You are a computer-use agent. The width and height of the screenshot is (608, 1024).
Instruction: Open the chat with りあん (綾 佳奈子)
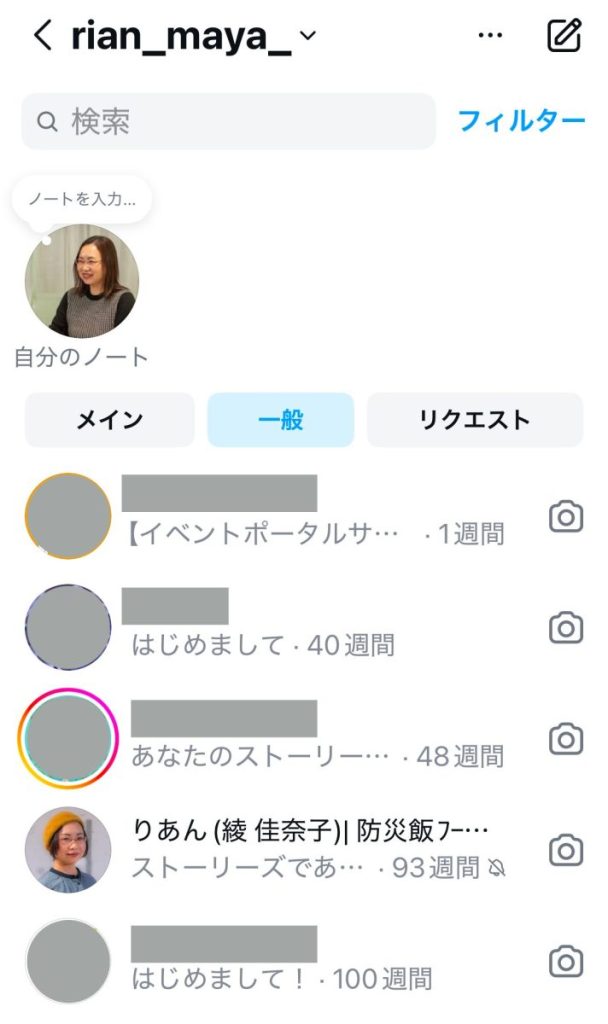click(320, 850)
